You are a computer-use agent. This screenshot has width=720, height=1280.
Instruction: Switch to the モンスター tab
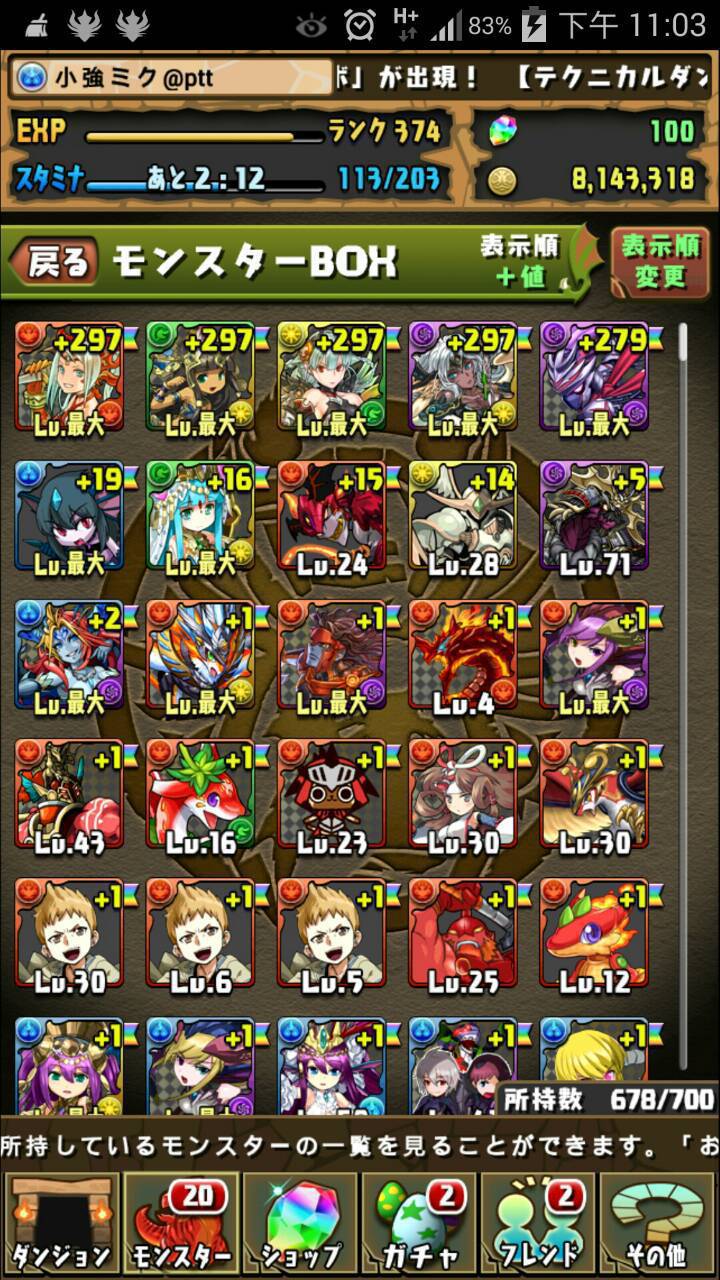pyautogui.click(x=180, y=1223)
